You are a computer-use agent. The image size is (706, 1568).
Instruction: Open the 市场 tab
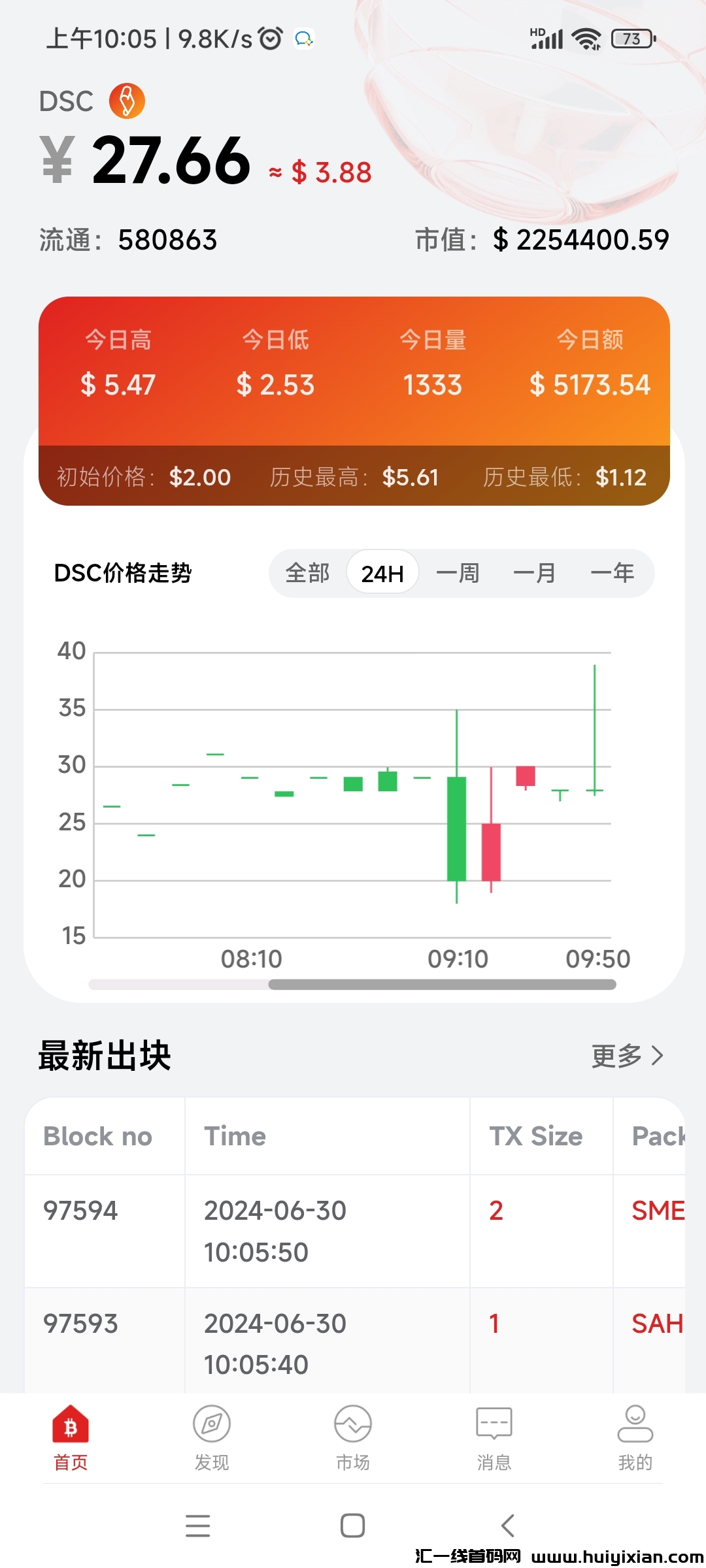click(x=353, y=1437)
